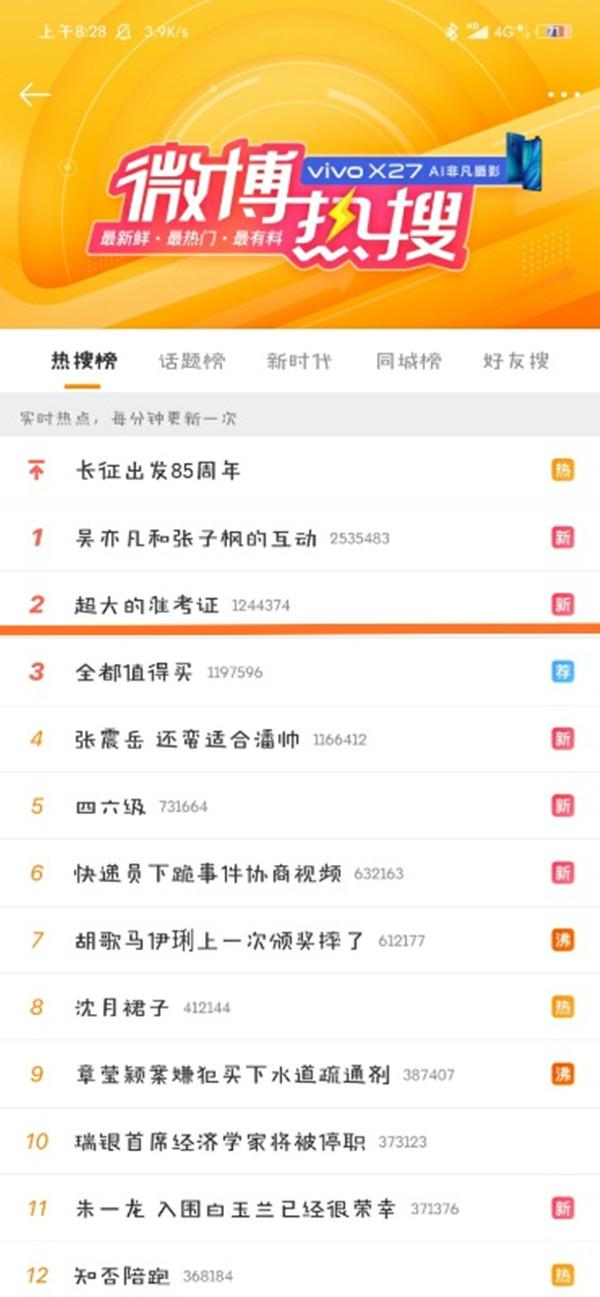600x1297 pixels.
Task: Go back using the top-left arrow
Action: 35,95
